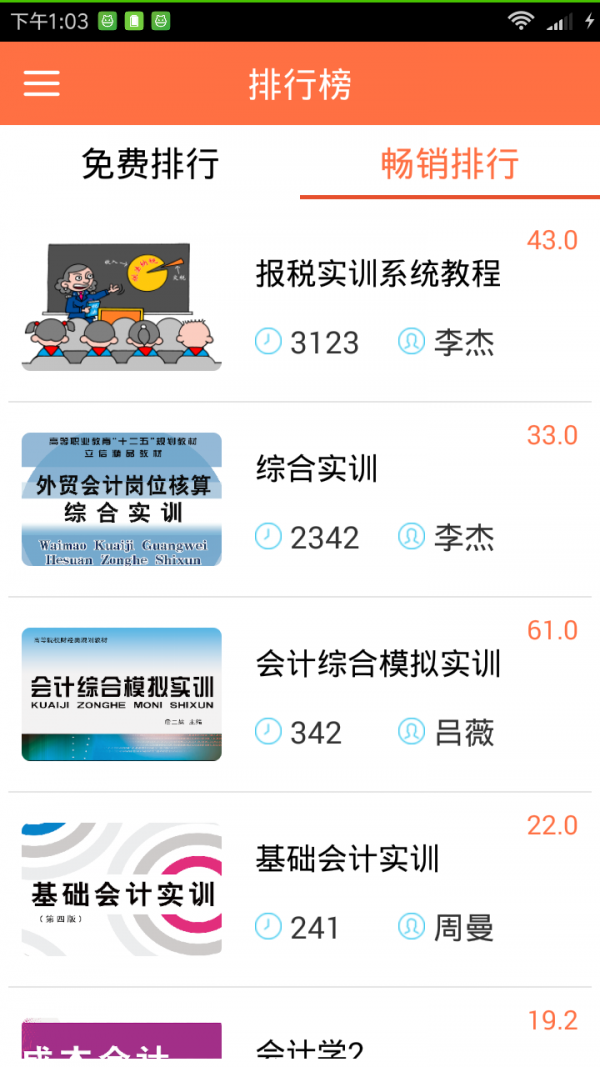Switch to the 免费排行 tab
Image resolution: width=600 pixels, height=1067 pixels.
[x=150, y=163]
